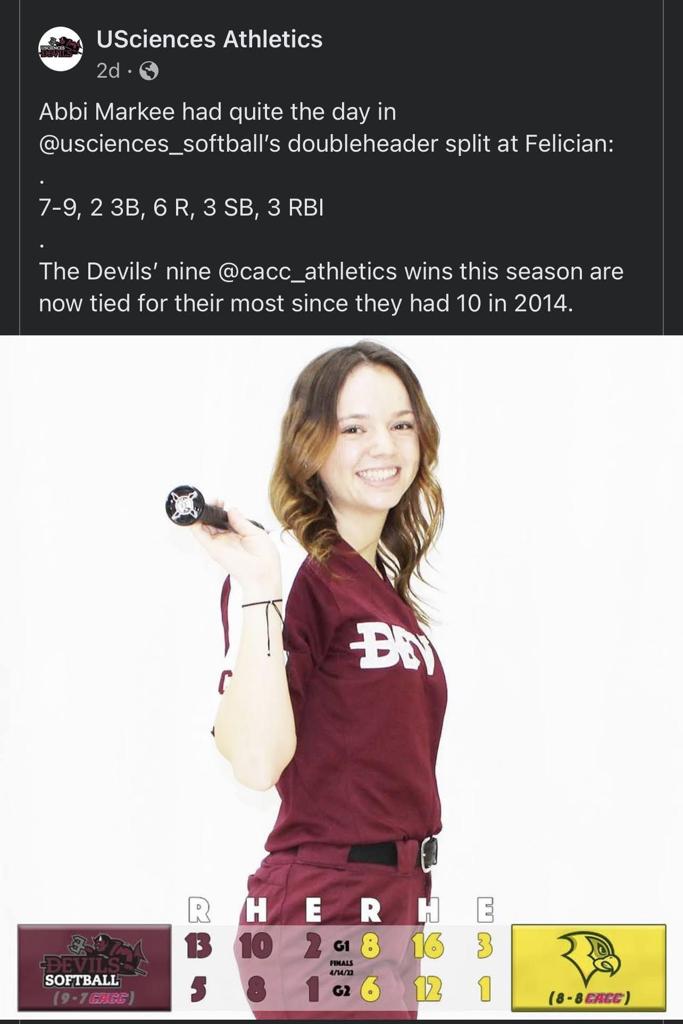Open the USciences Athletics page name
Viewport: 683px width, 1024px height.
(209, 39)
